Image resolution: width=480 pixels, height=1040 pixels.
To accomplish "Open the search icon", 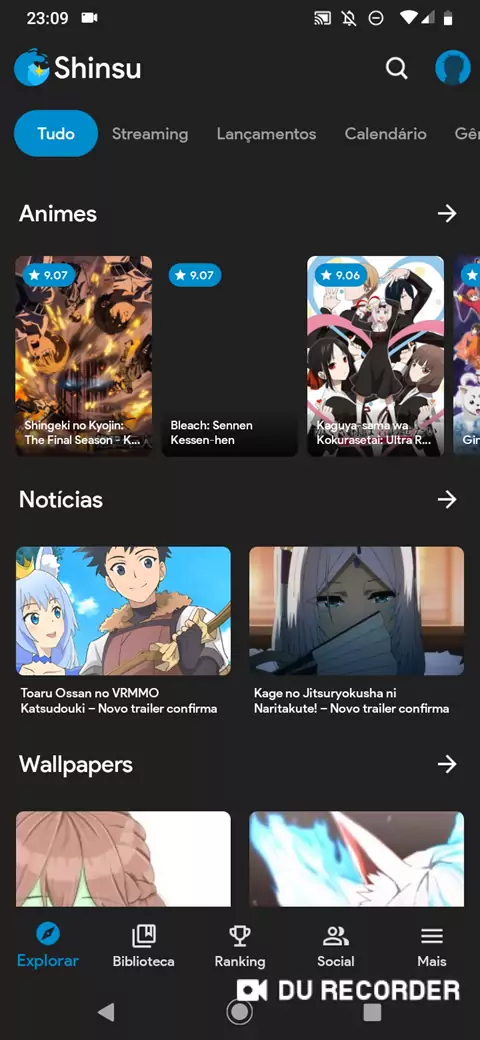I will 396,68.
